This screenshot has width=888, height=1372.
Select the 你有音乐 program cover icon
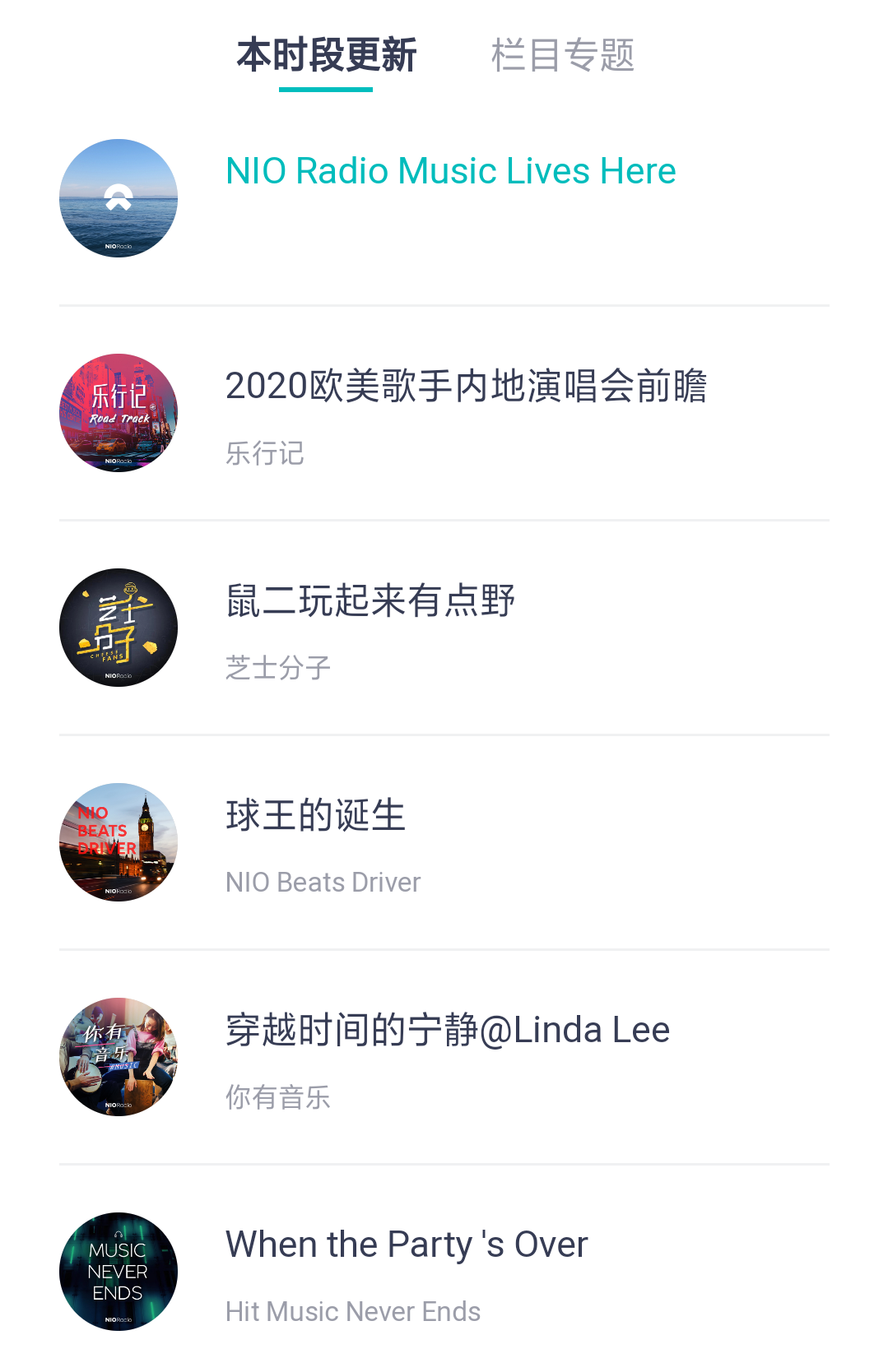pyautogui.click(x=118, y=1057)
